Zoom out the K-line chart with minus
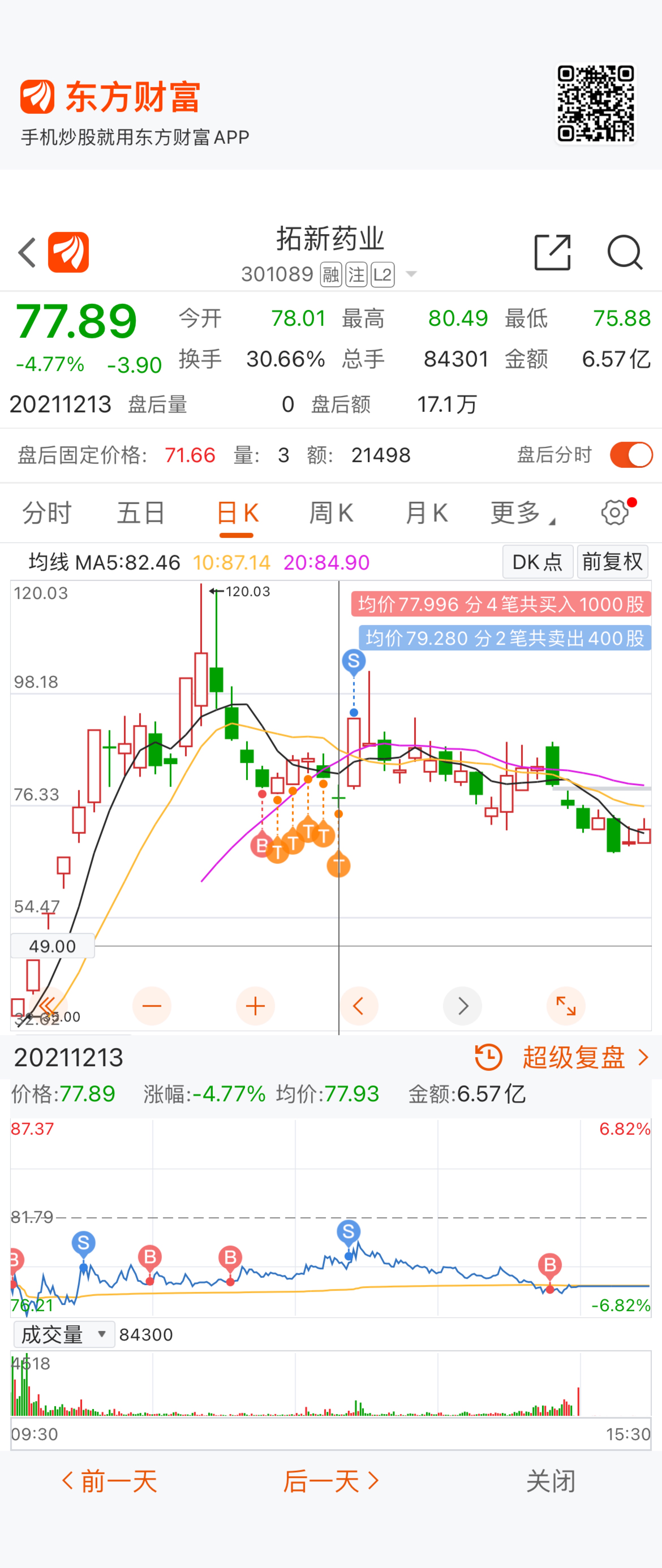 pyautogui.click(x=152, y=1006)
